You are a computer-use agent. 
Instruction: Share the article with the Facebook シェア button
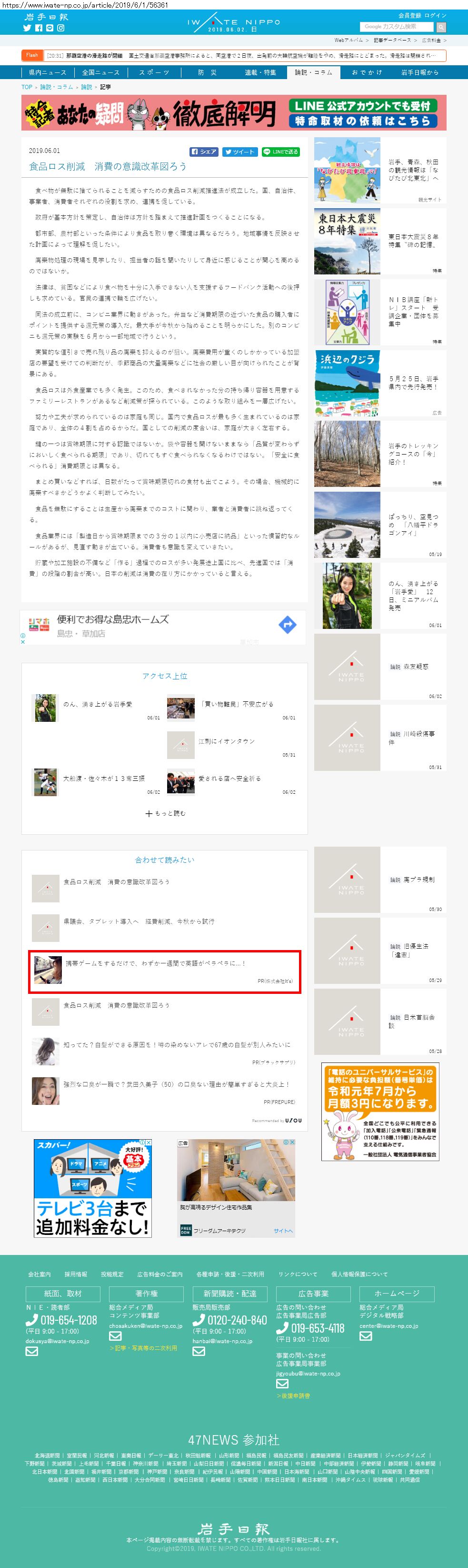click(204, 152)
